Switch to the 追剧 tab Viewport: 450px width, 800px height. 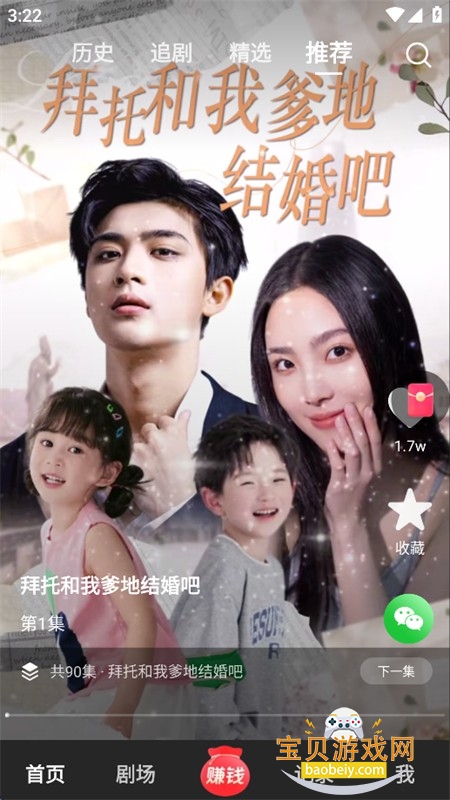[x=171, y=53]
